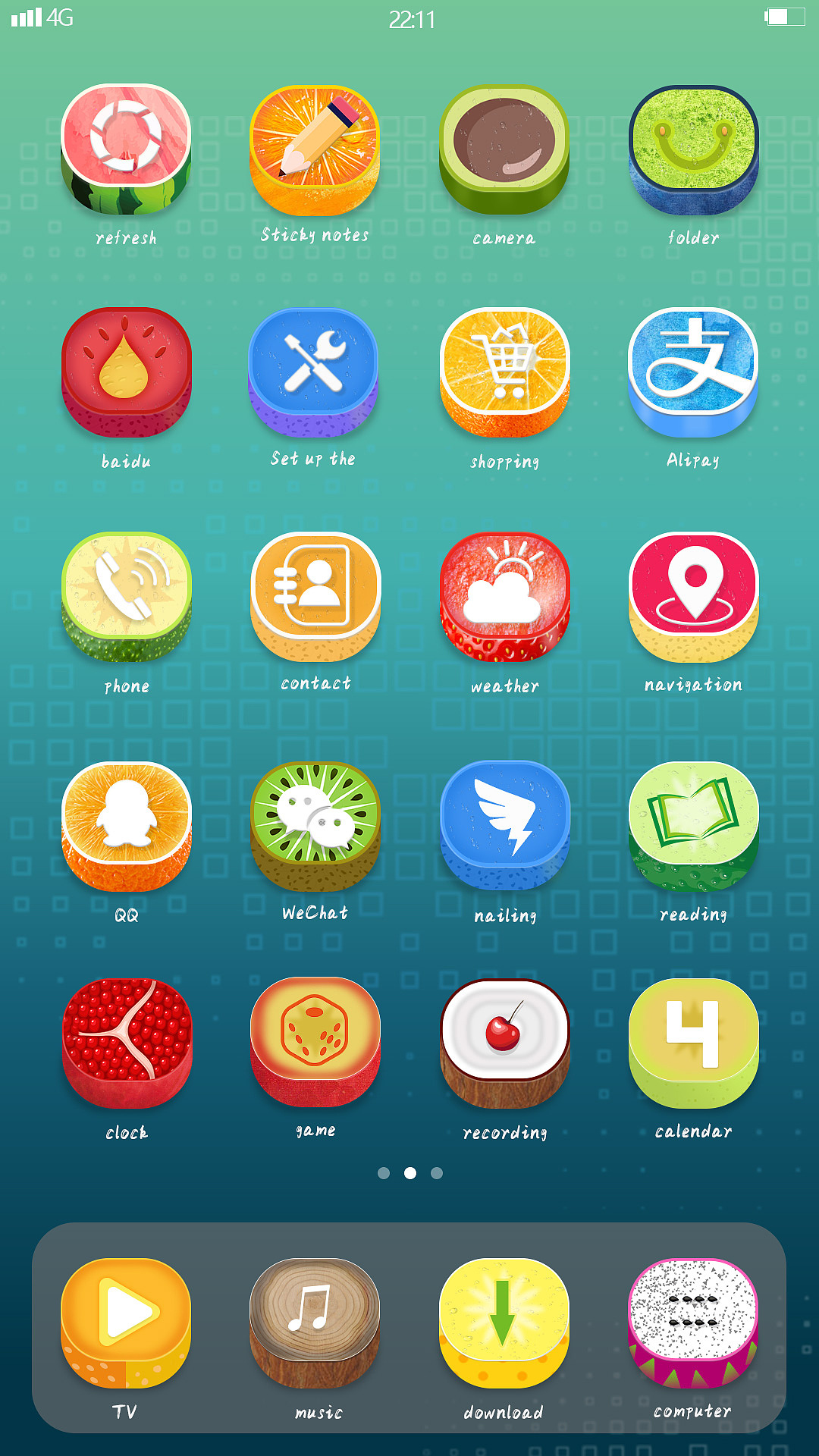Open the reading app
The width and height of the screenshot is (819, 1456).
(693, 825)
